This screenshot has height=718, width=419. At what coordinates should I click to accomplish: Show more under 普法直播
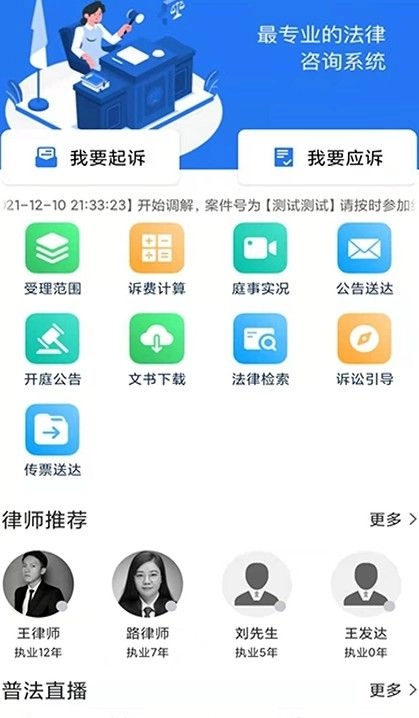tap(393, 690)
